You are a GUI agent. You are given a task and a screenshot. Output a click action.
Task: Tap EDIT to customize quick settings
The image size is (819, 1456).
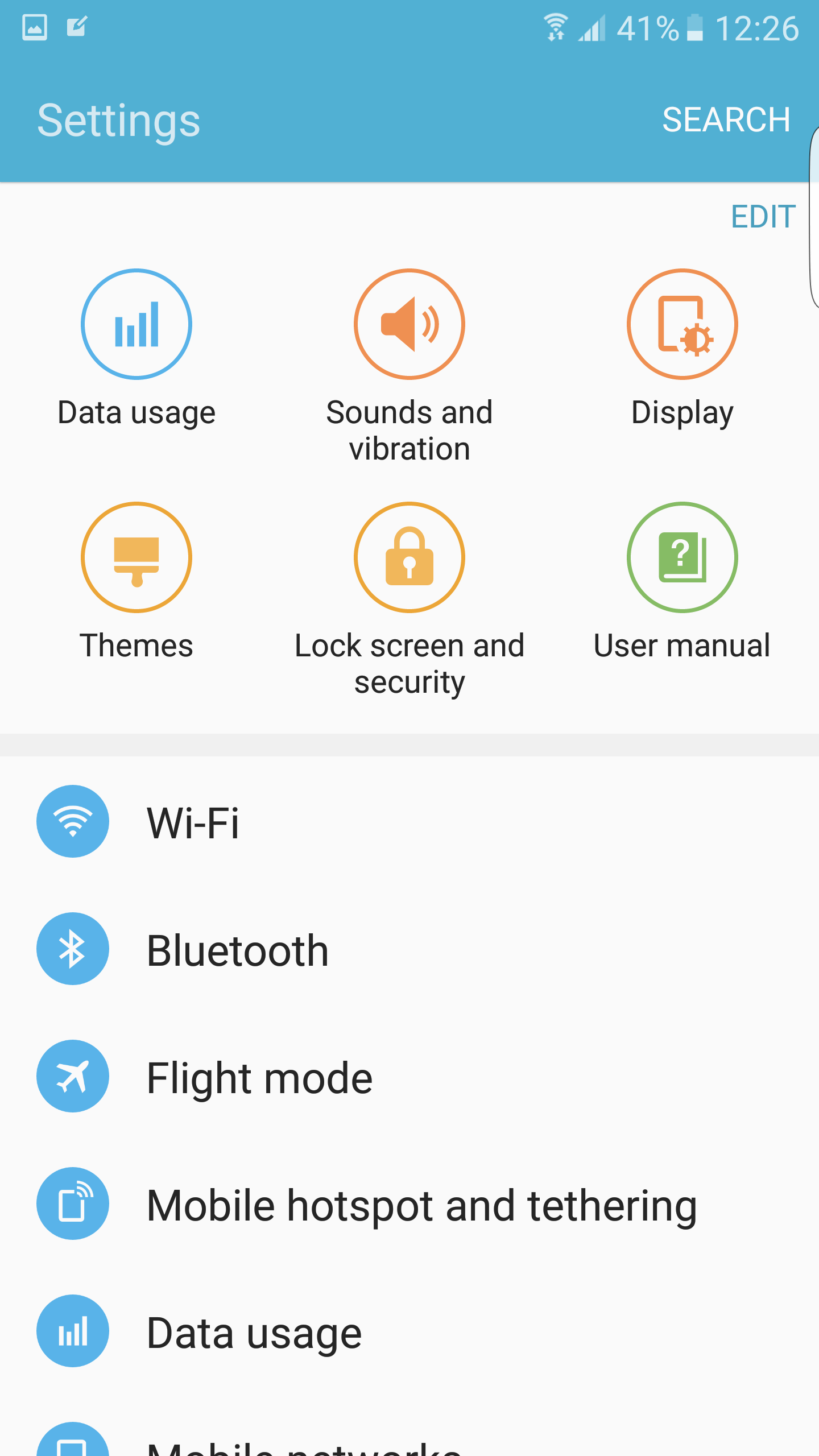click(763, 217)
